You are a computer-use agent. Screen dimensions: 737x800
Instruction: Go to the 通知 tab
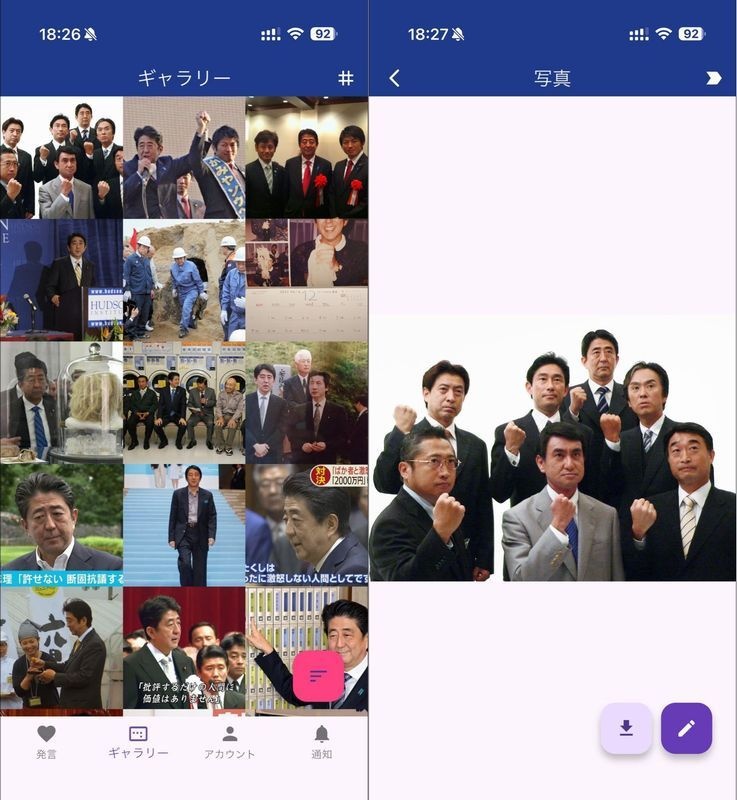(321, 742)
